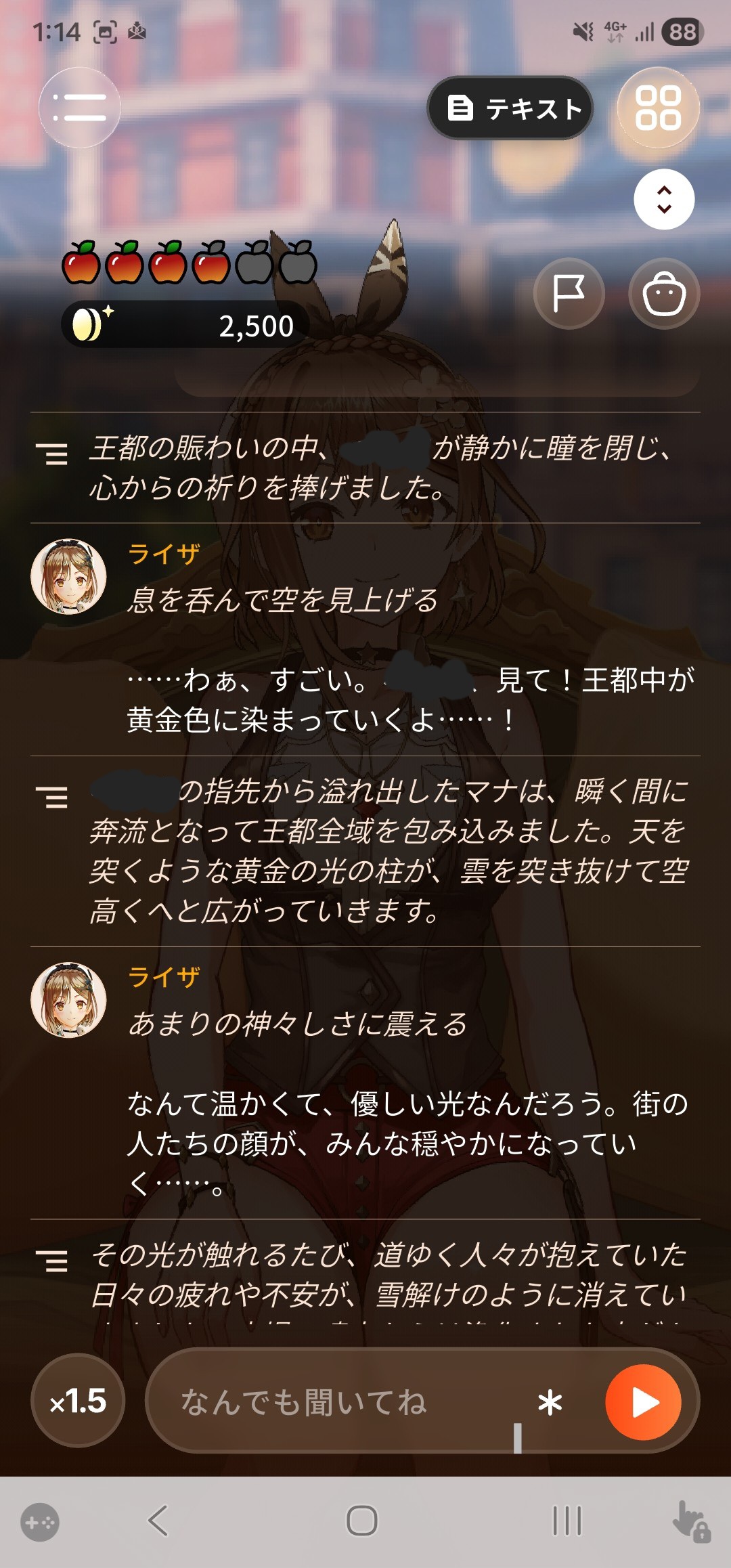Screen dimensions: 731x1568
Task: Tap the テキスト button
Action: click(x=510, y=108)
